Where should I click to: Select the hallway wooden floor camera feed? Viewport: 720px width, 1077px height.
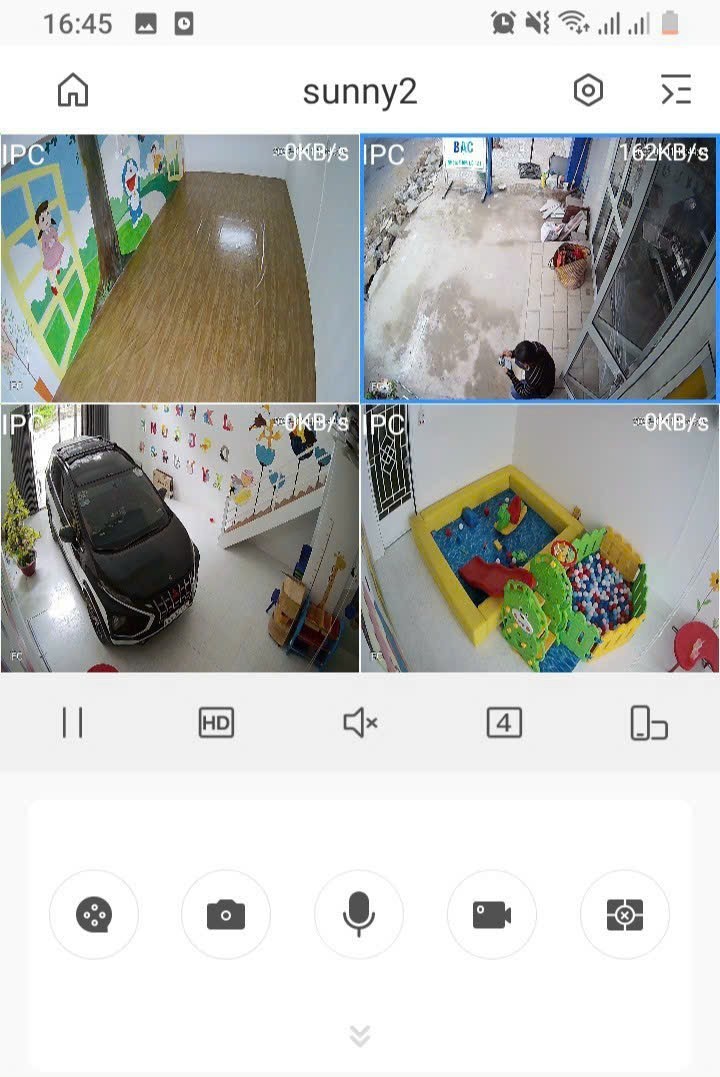pyautogui.click(x=180, y=268)
